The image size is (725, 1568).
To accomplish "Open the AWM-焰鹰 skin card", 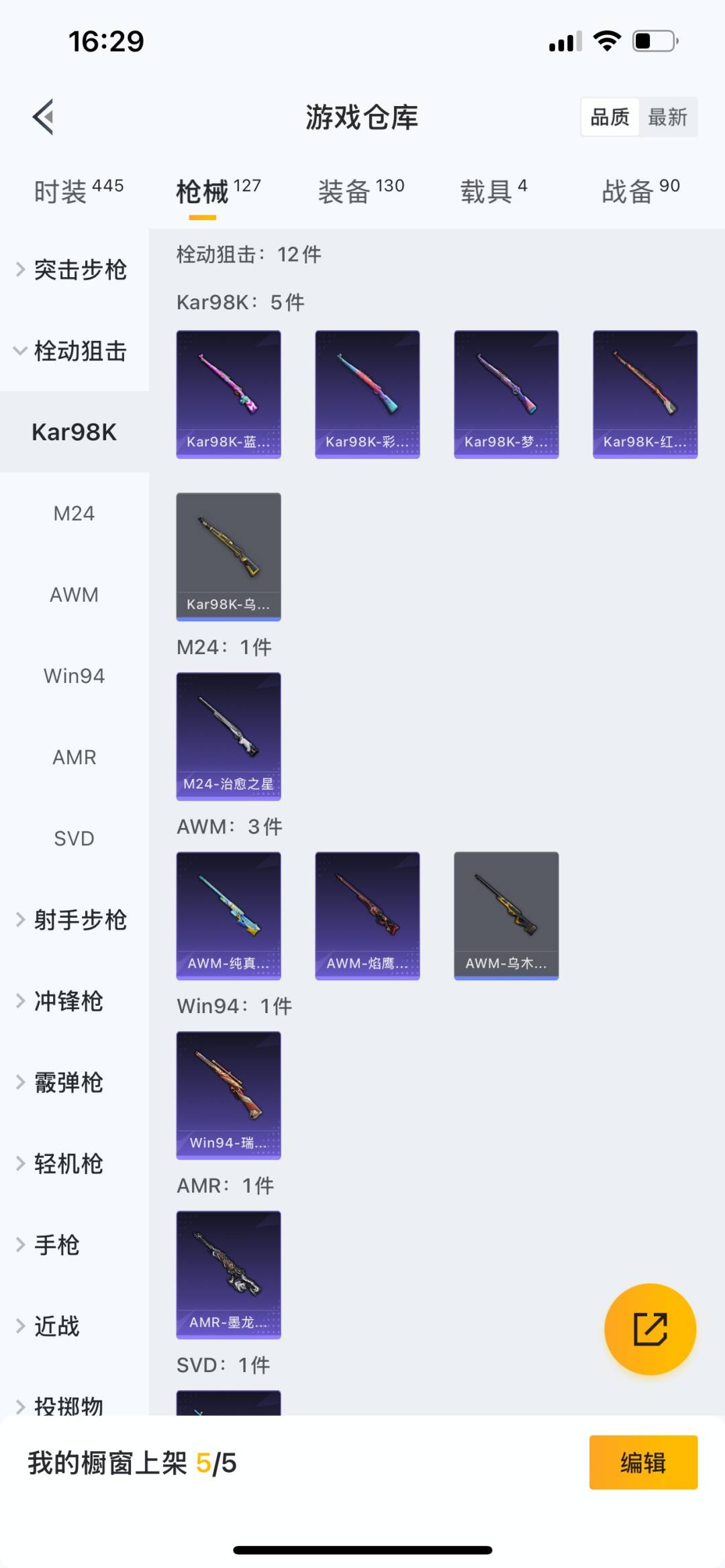I will (x=367, y=916).
